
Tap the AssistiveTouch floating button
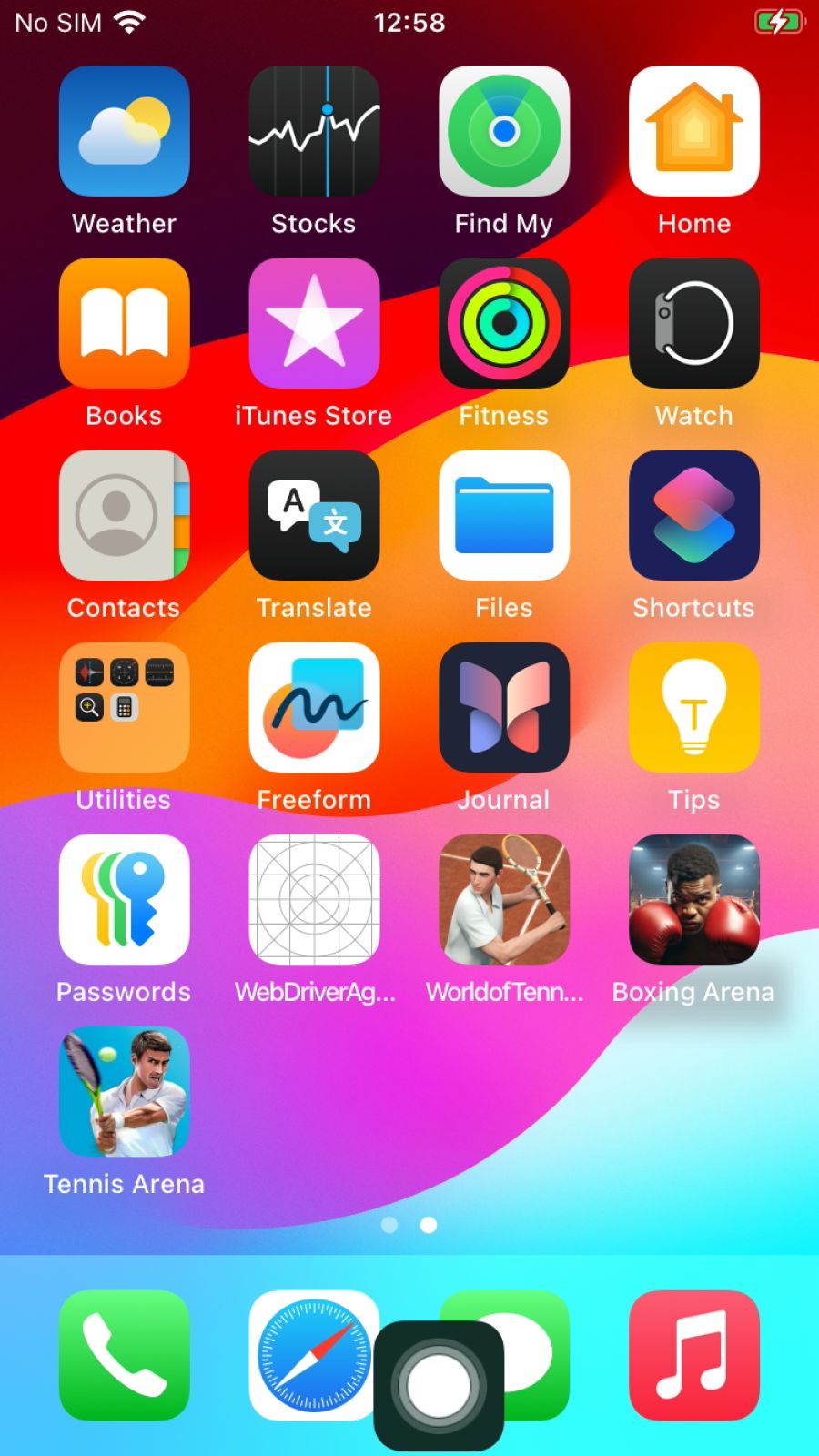(x=439, y=1386)
